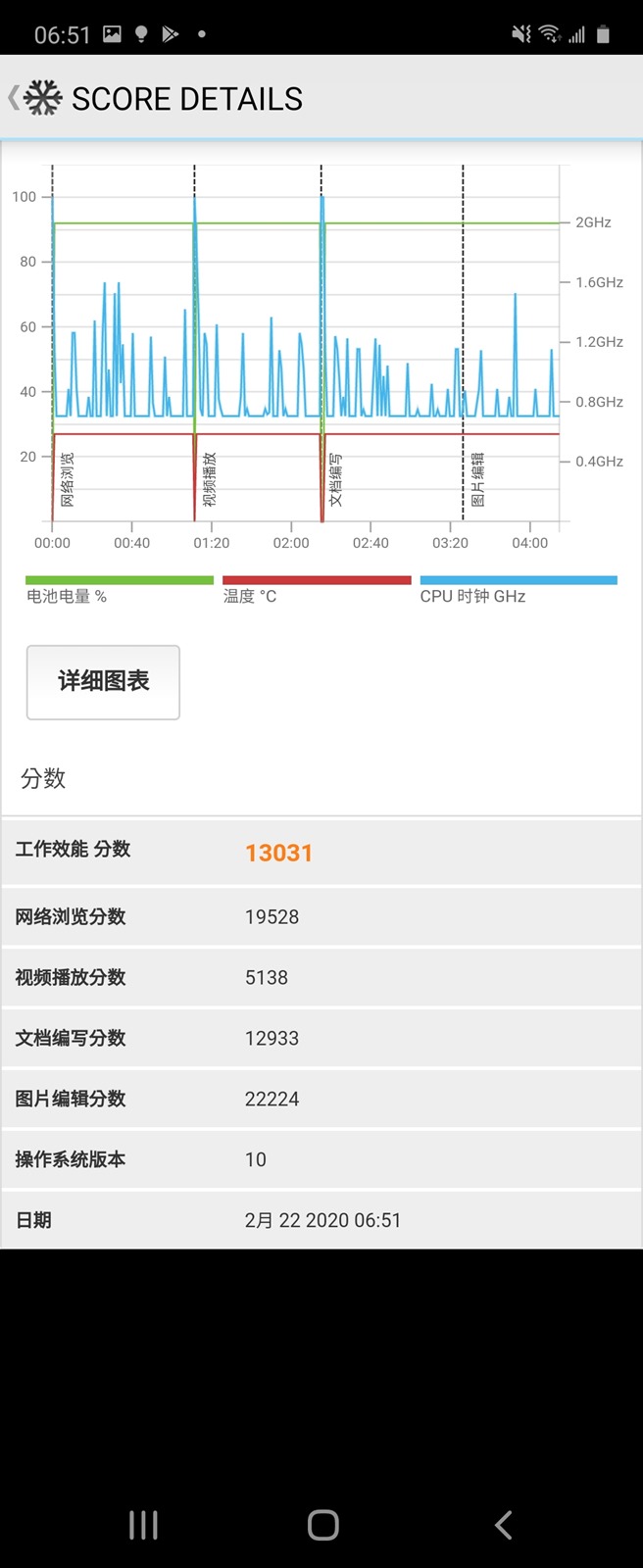Open the 详细图表 detailed chart
This screenshot has height=1568, width=643.
[x=103, y=682]
